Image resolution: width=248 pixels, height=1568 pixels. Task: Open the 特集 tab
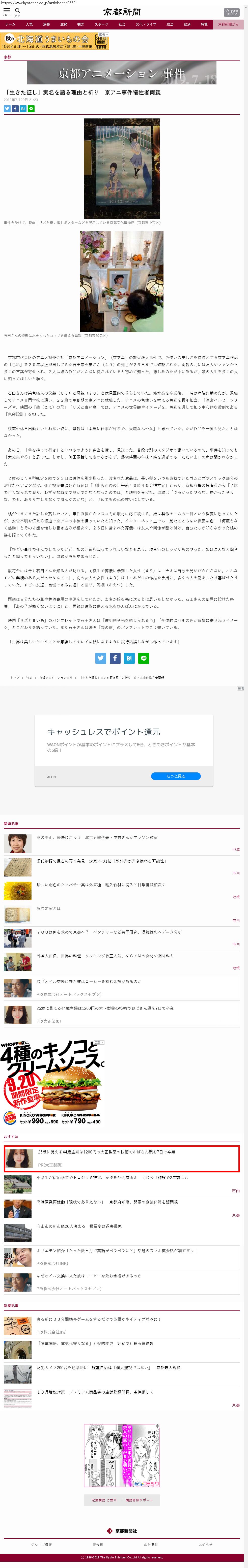(204, 24)
